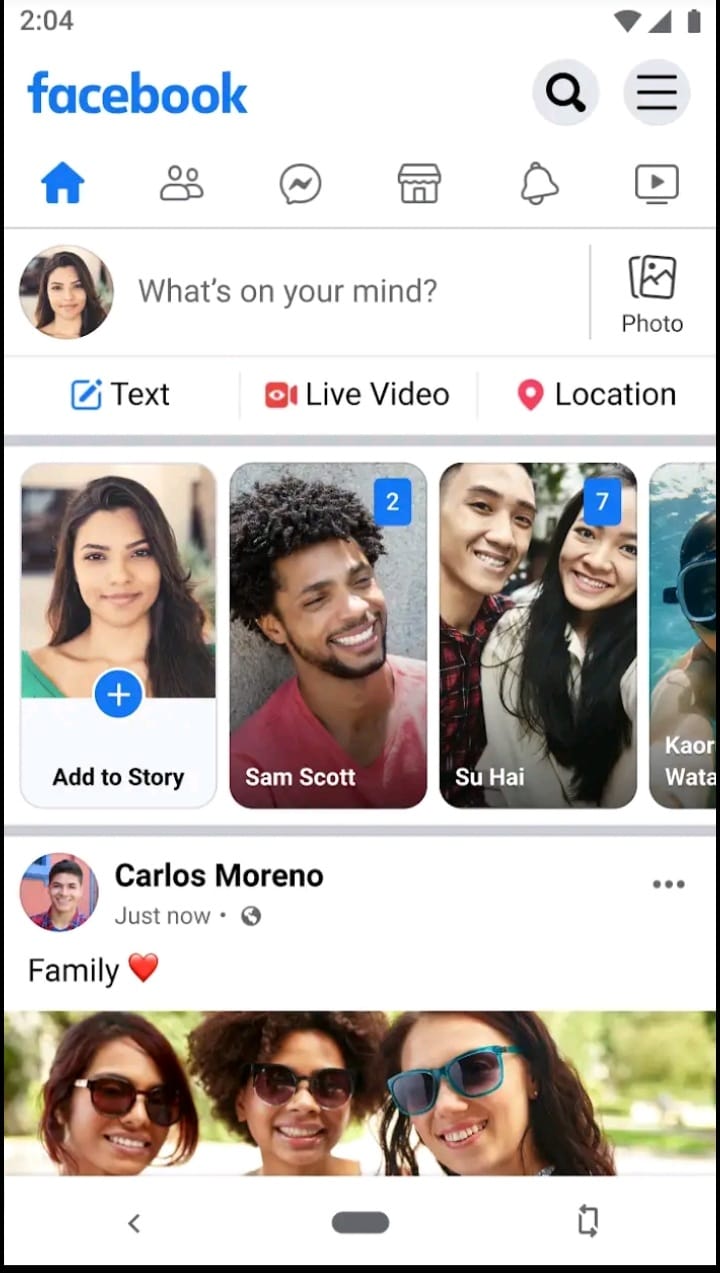Go to the Marketplace tab
Screen dimensions: 720x1273
point(419,184)
